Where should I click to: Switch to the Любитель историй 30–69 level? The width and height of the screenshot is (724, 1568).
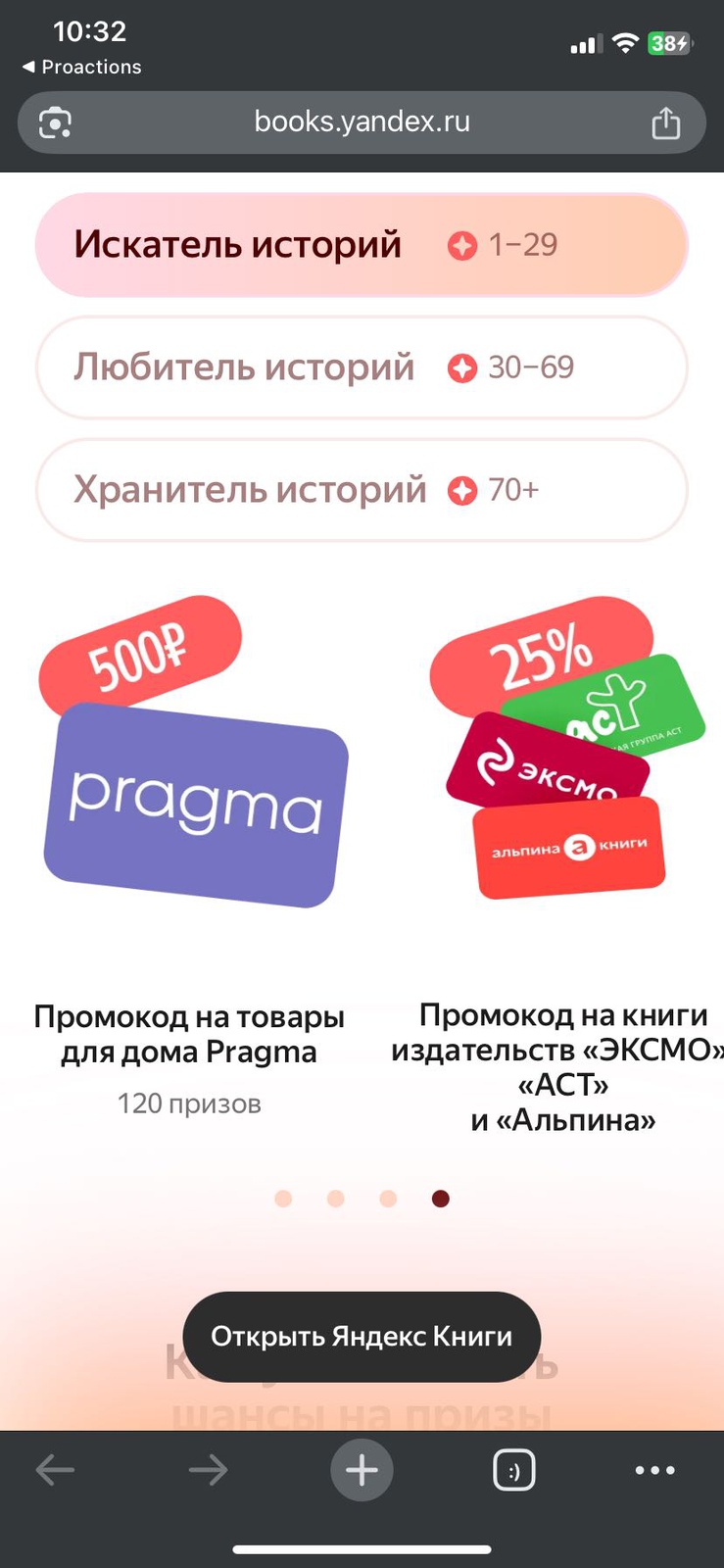click(x=362, y=367)
